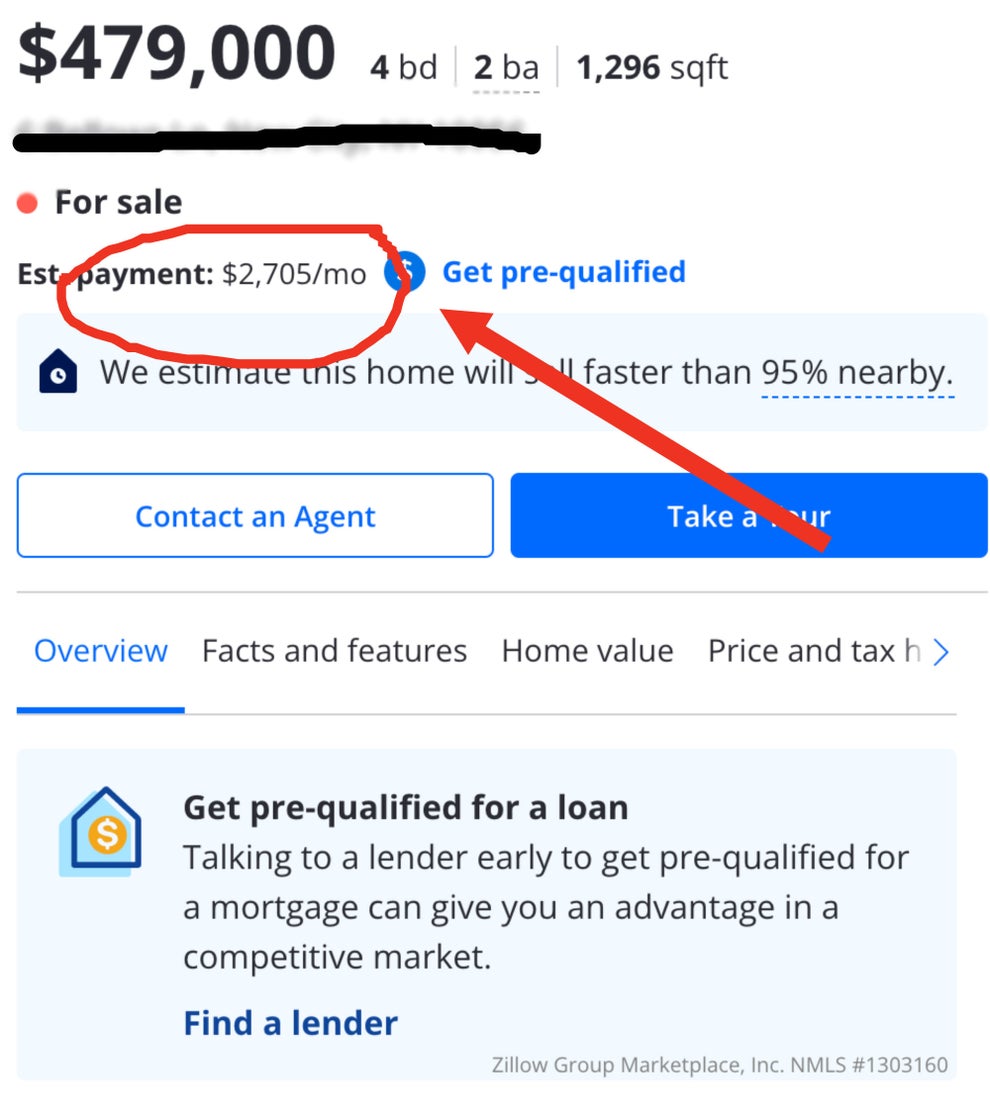Tap the Get pre-qualified link
The image size is (990, 1112).
coord(563,272)
